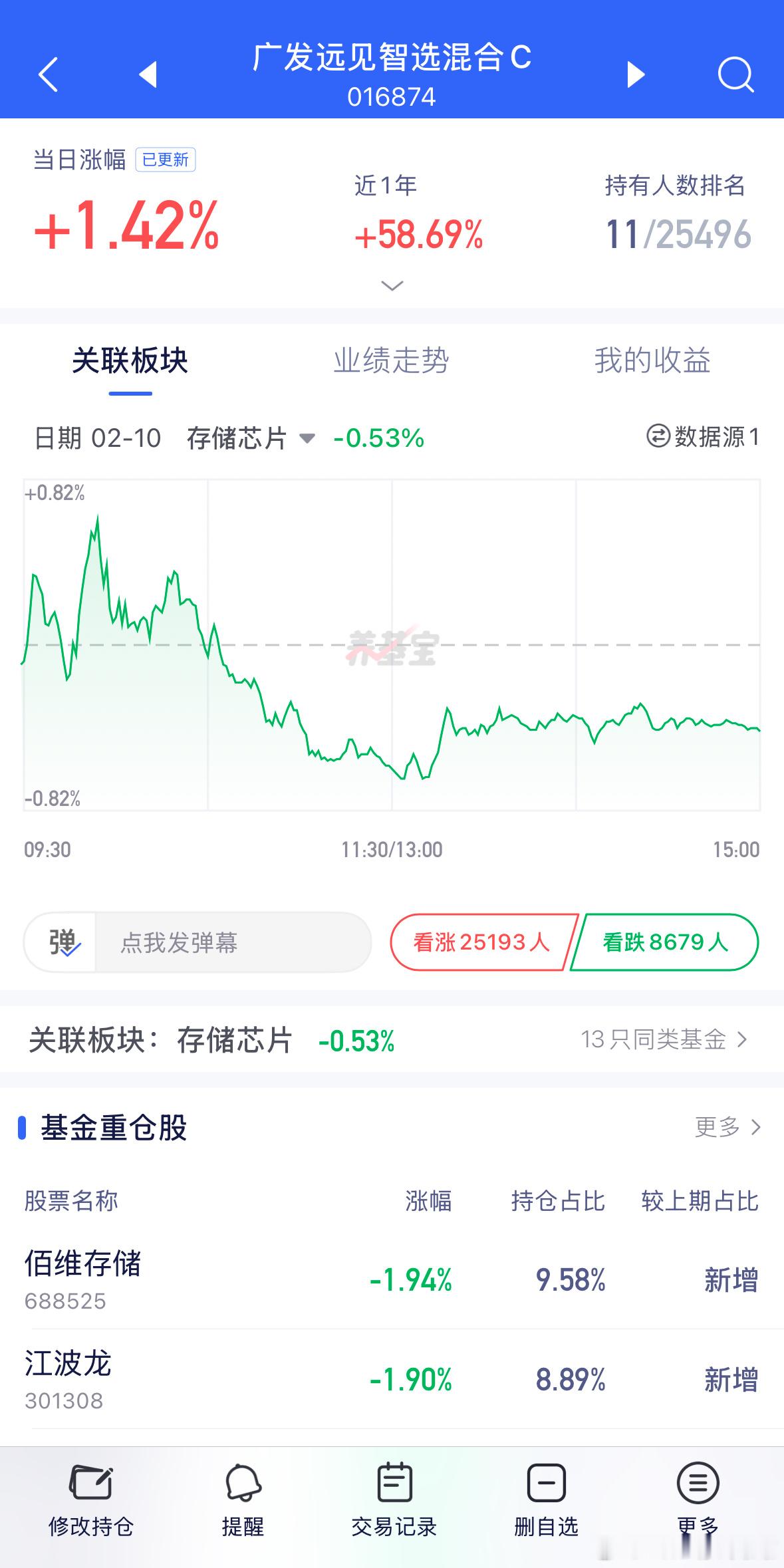784x1568 pixels.
Task: Open 13只同类基金 similar funds link
Action: [665, 1039]
